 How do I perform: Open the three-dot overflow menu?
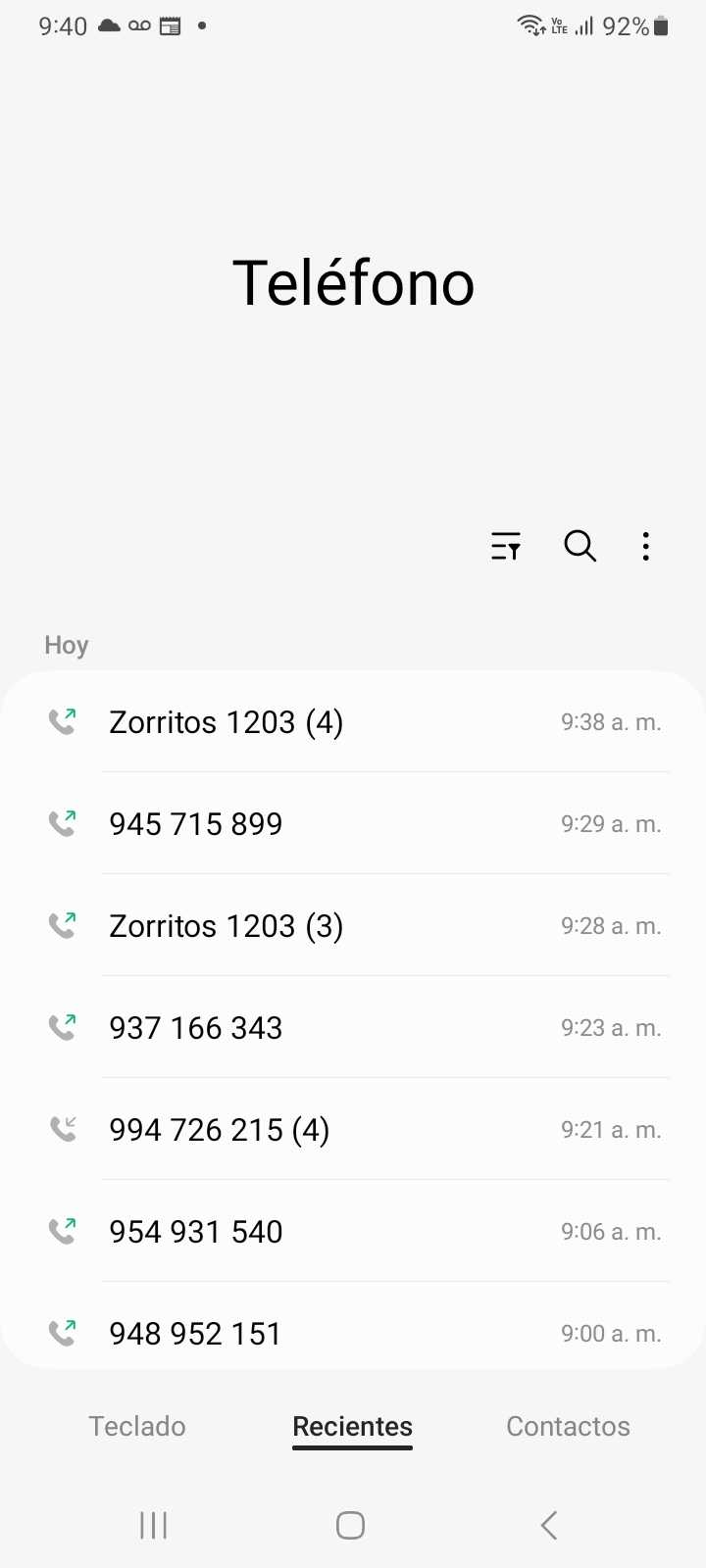pyautogui.click(x=645, y=546)
